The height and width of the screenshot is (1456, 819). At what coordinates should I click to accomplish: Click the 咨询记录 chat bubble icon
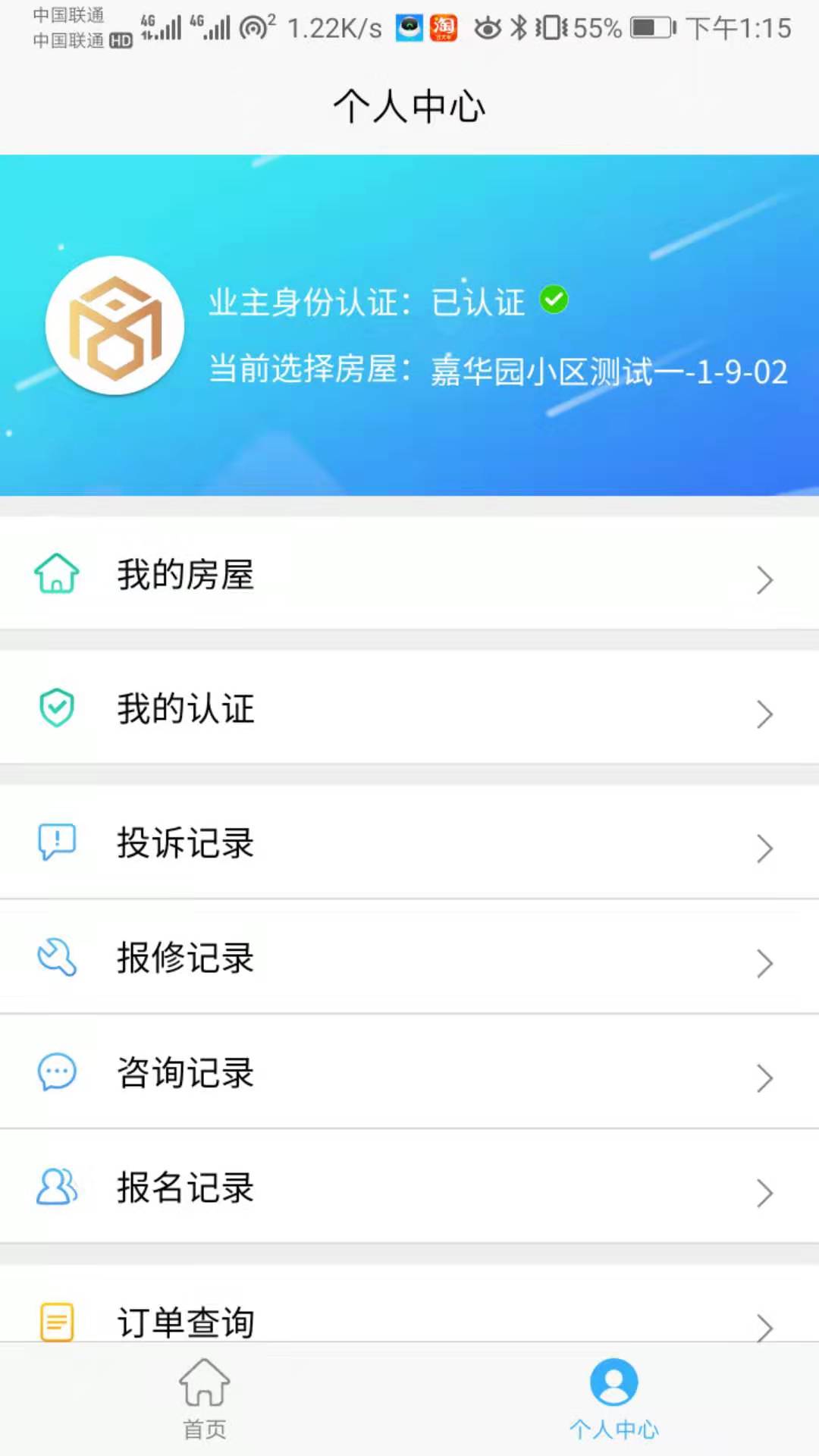[56, 1072]
